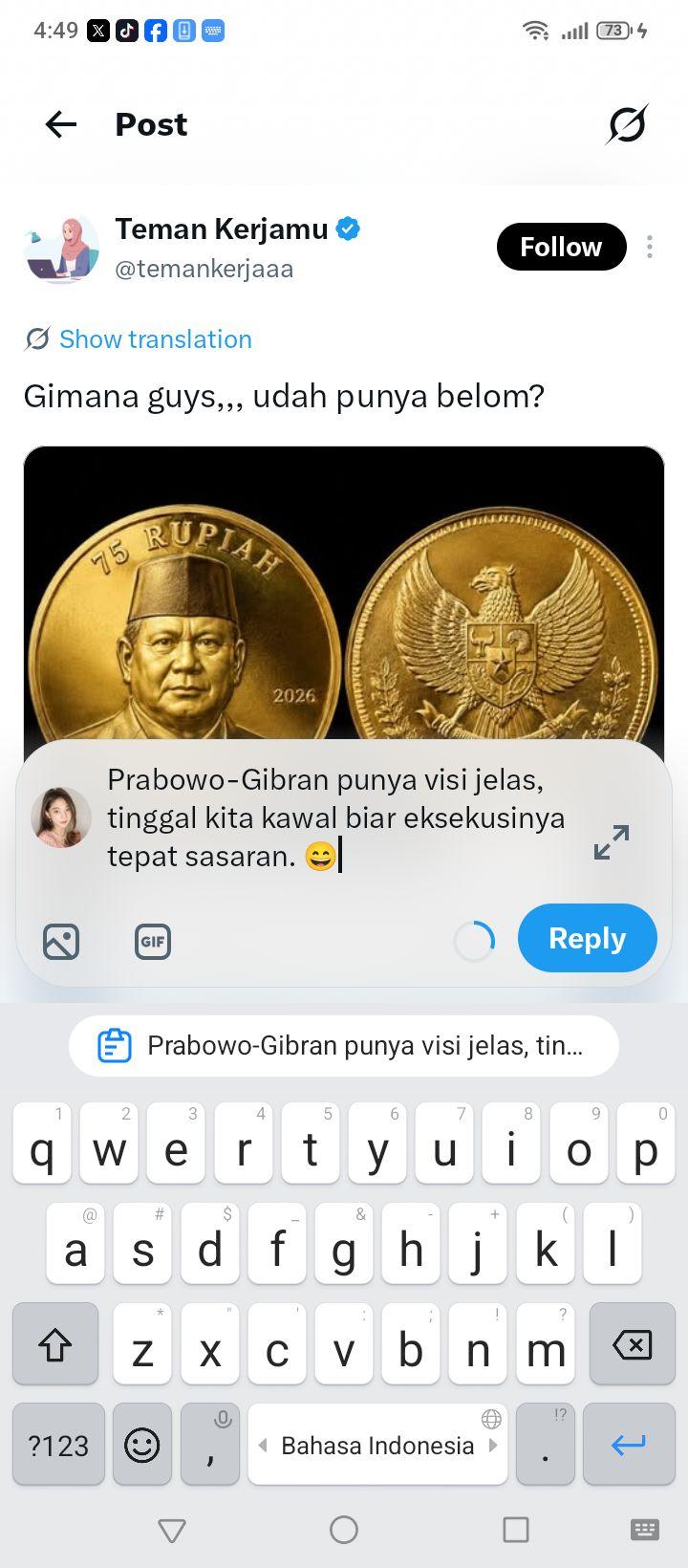
Task: Tap Show translation link
Action: tap(156, 338)
